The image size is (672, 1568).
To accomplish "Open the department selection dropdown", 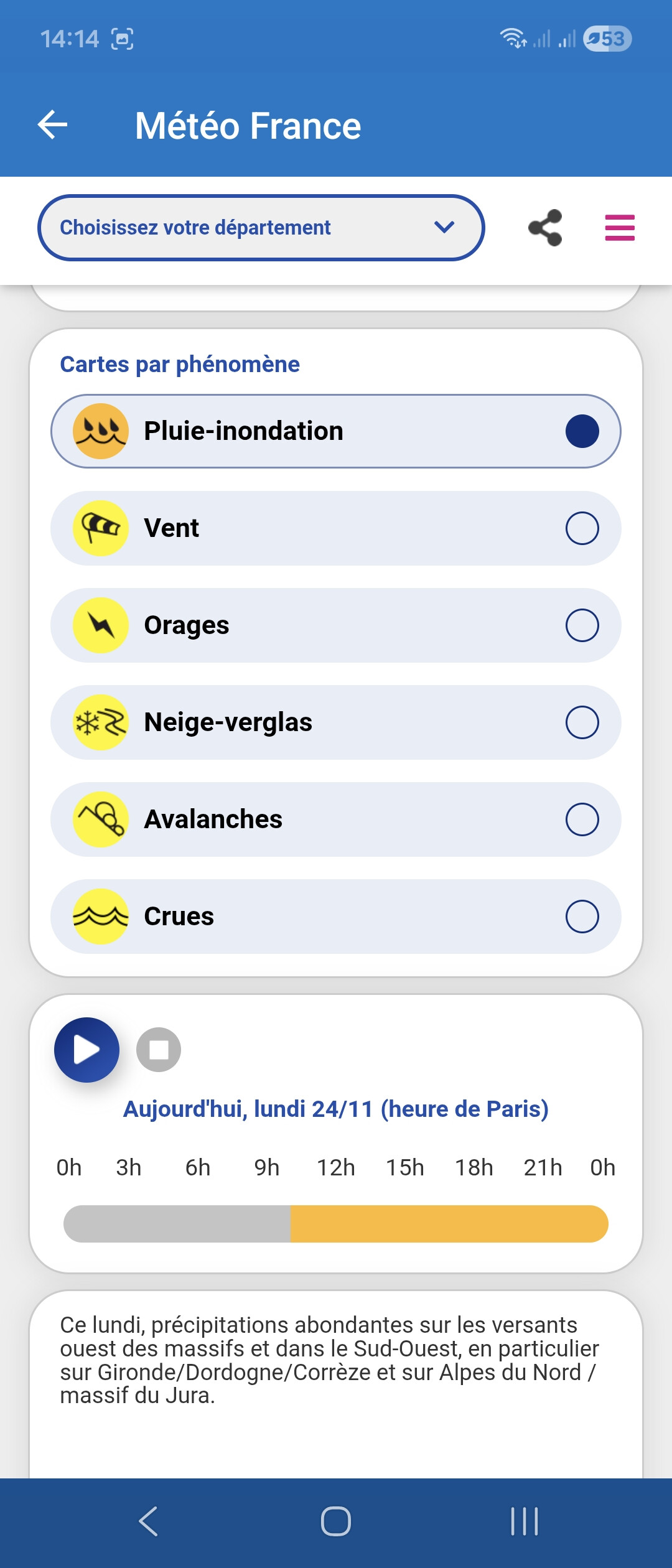I will [x=261, y=228].
